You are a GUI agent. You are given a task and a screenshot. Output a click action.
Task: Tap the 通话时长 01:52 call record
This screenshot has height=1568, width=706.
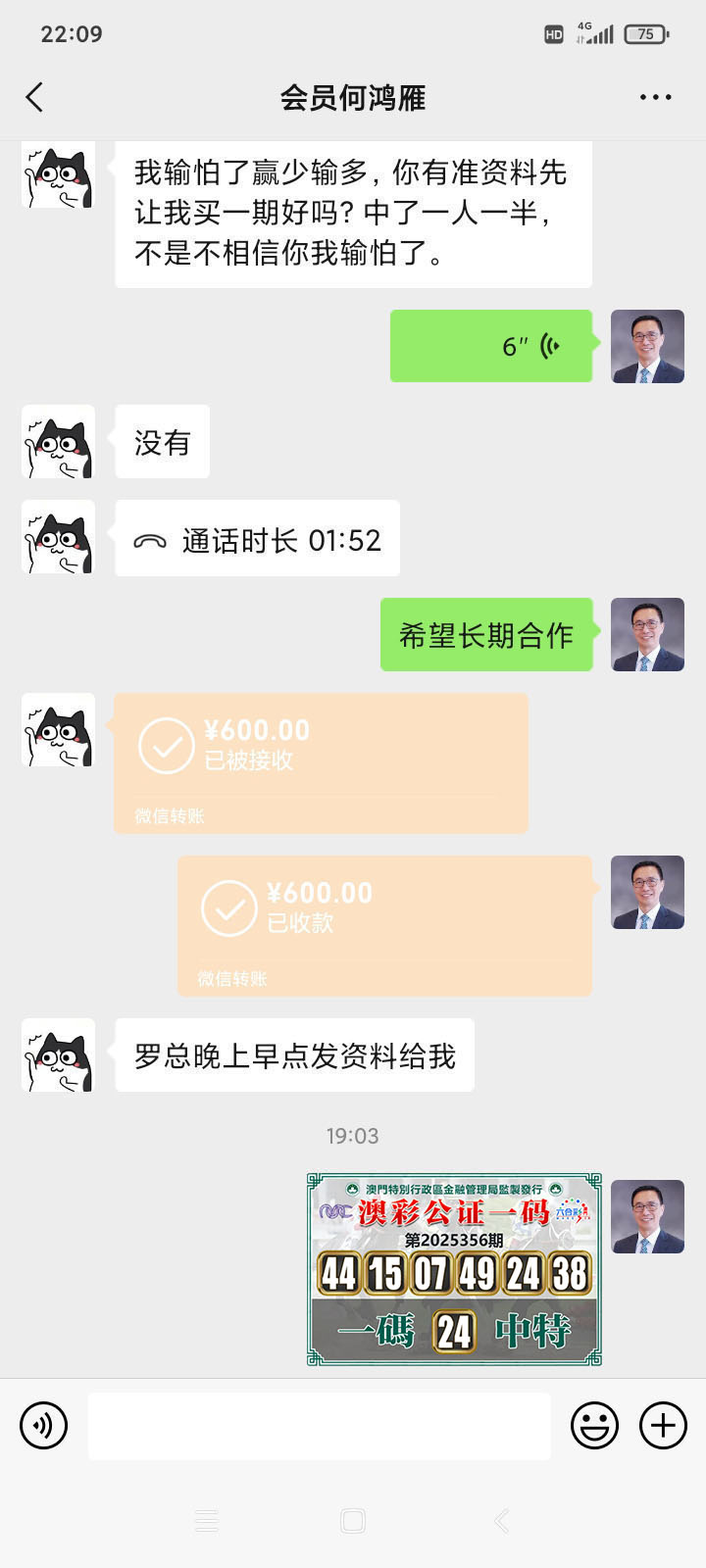257,539
